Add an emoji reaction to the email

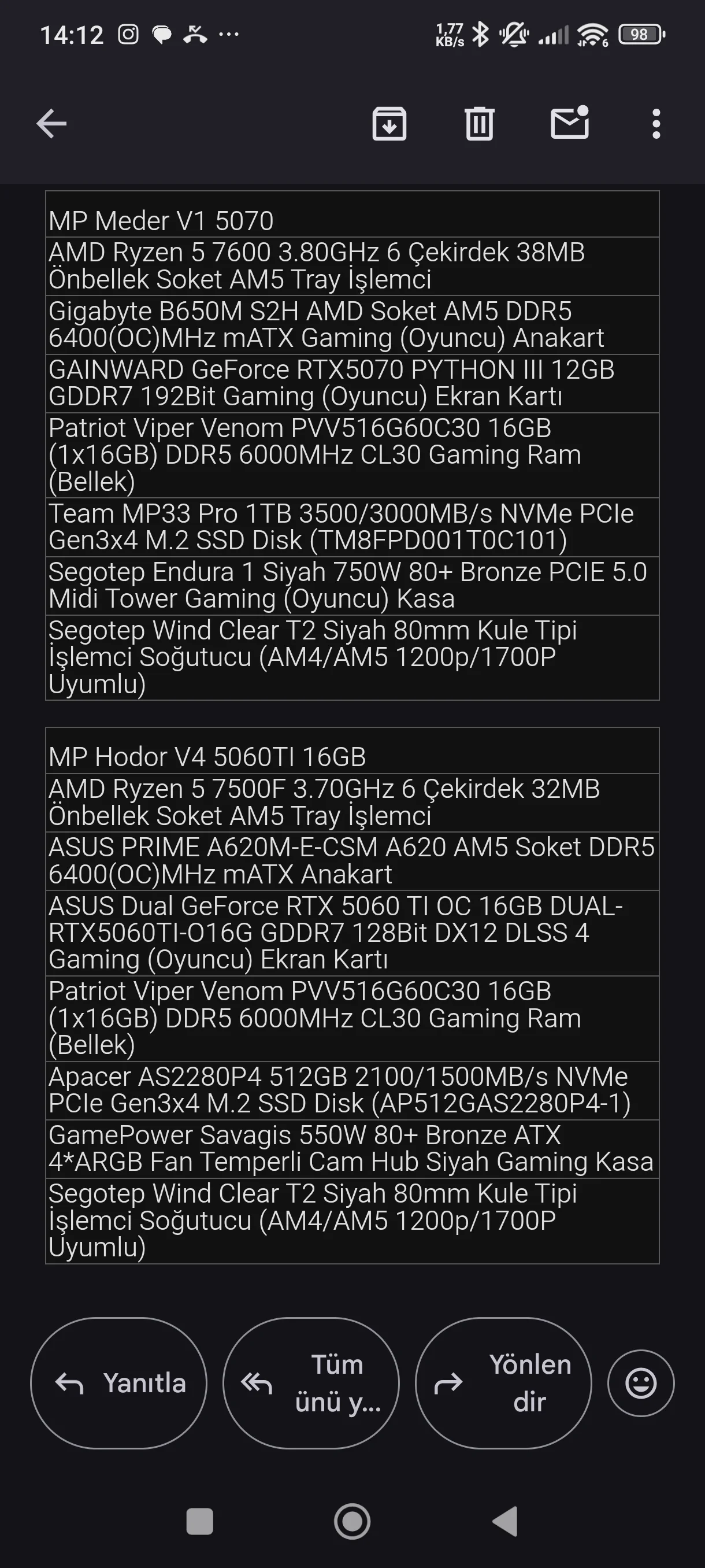click(x=640, y=1383)
